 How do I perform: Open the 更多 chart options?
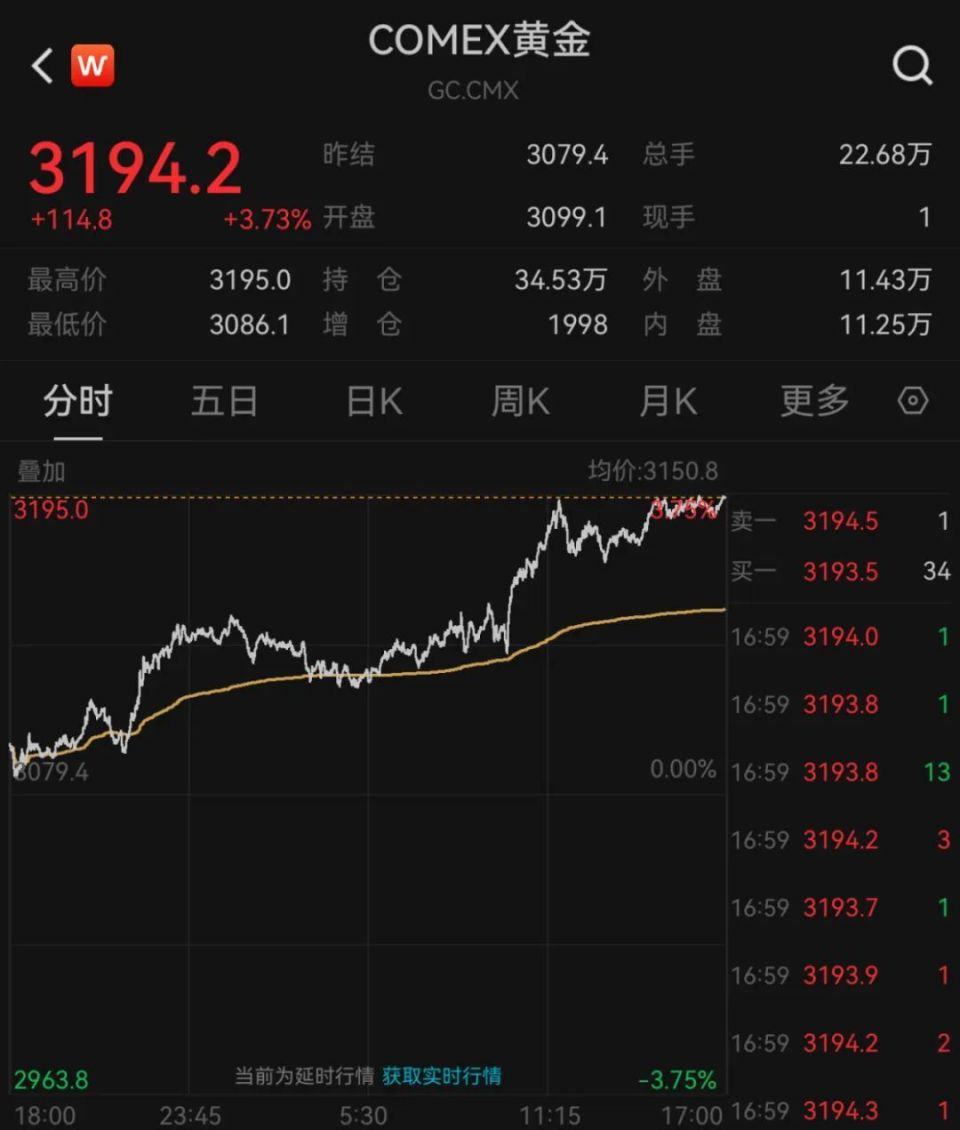point(814,402)
